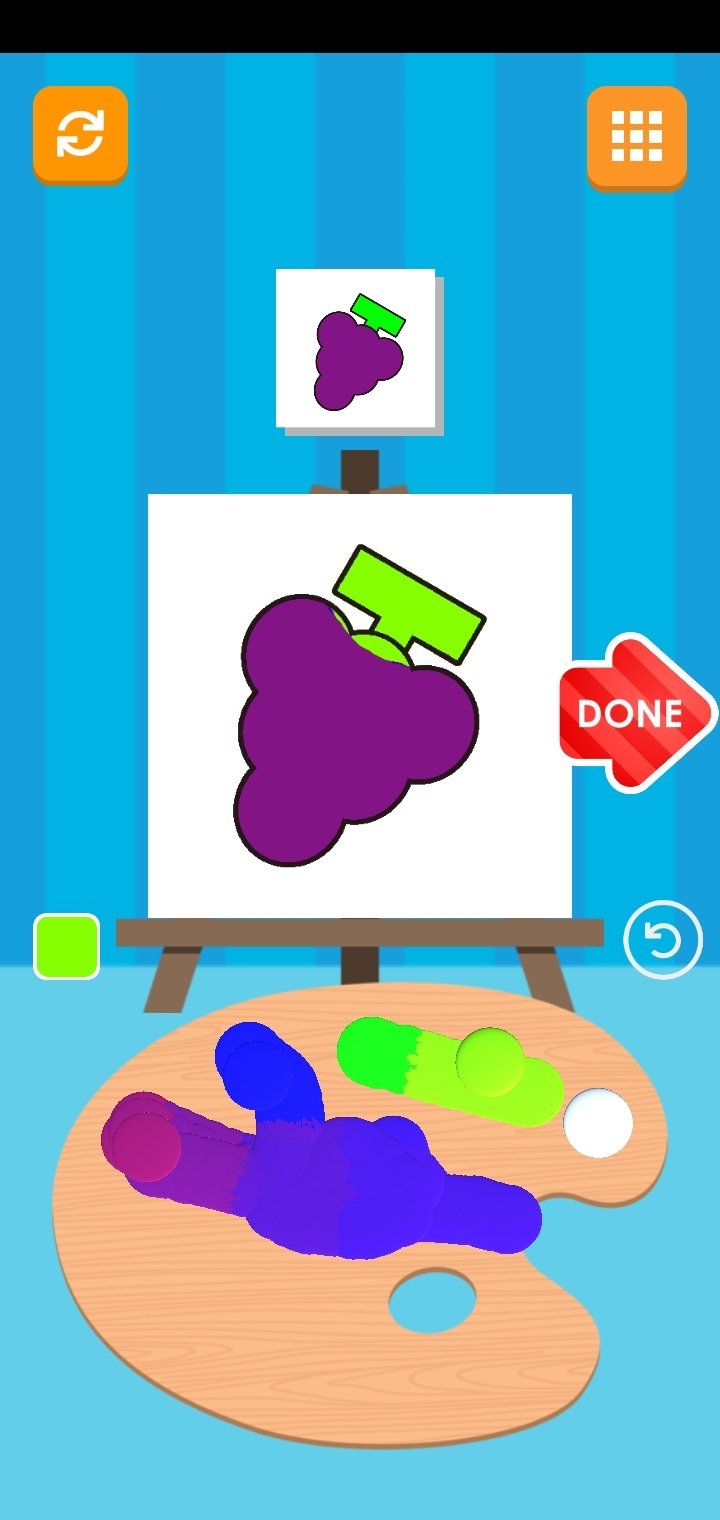Screen dimensions: 720x1520
Task: Tap the current green color swatch
Action: click(x=67, y=946)
